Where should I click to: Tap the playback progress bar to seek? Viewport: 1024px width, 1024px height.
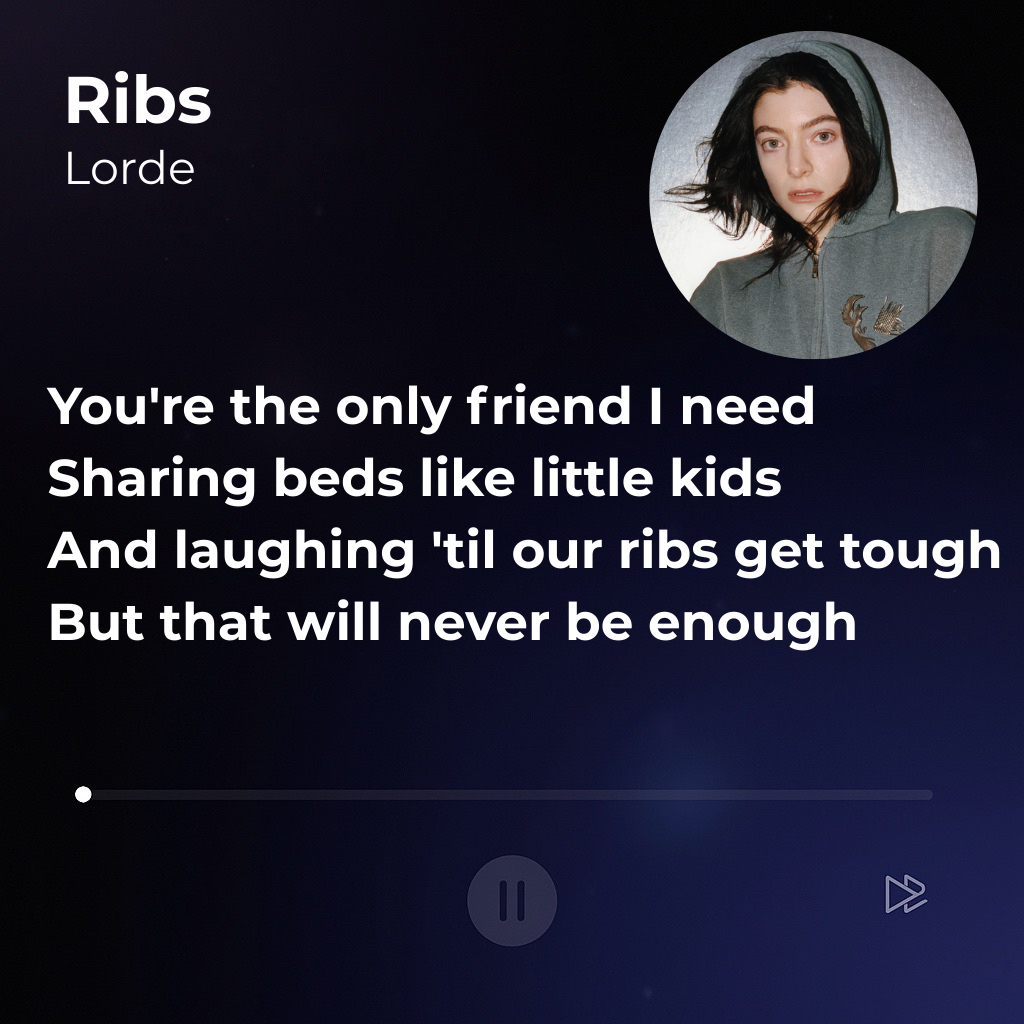tap(508, 795)
